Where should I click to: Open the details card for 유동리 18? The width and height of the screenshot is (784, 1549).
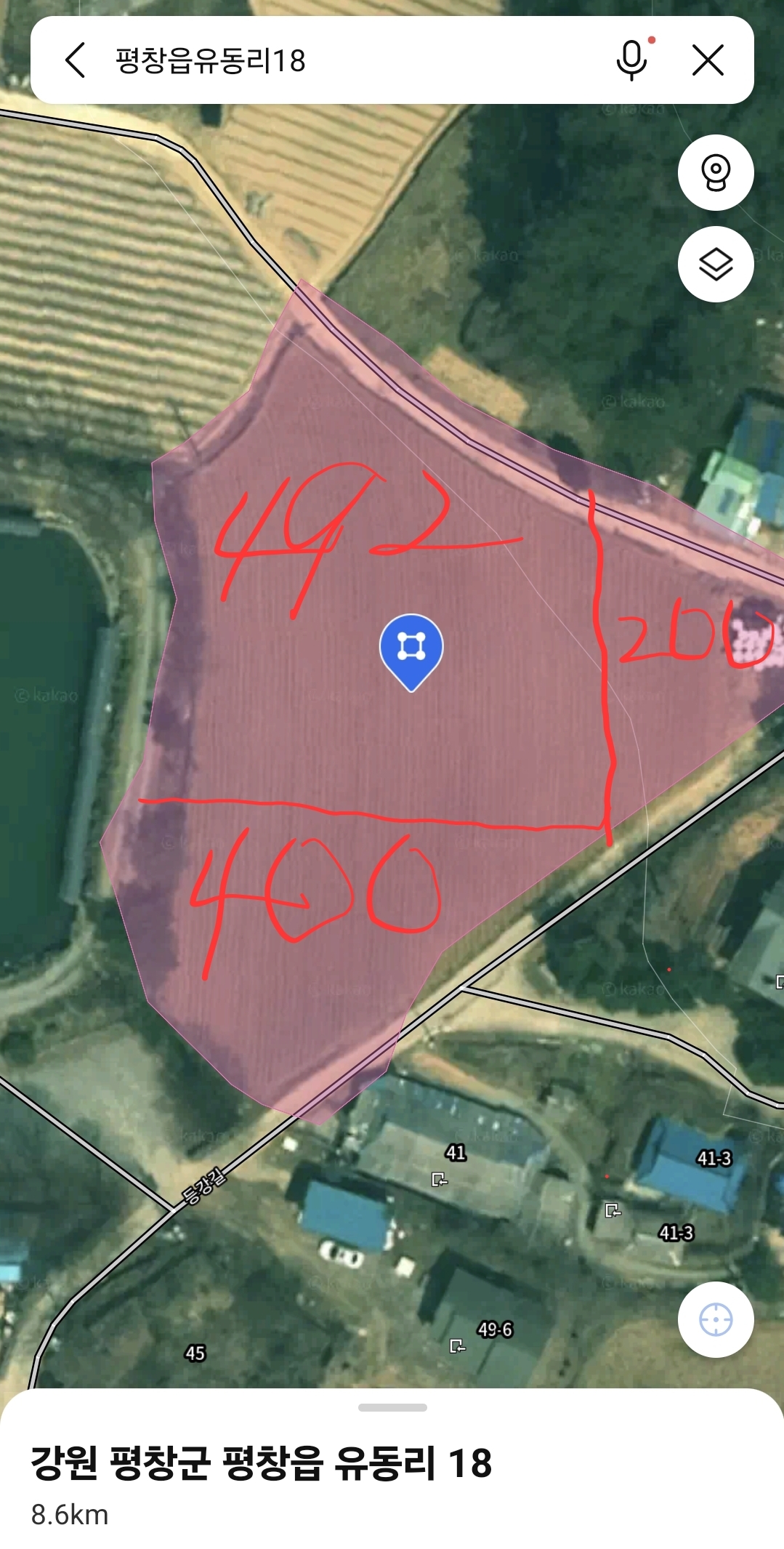262,1463
